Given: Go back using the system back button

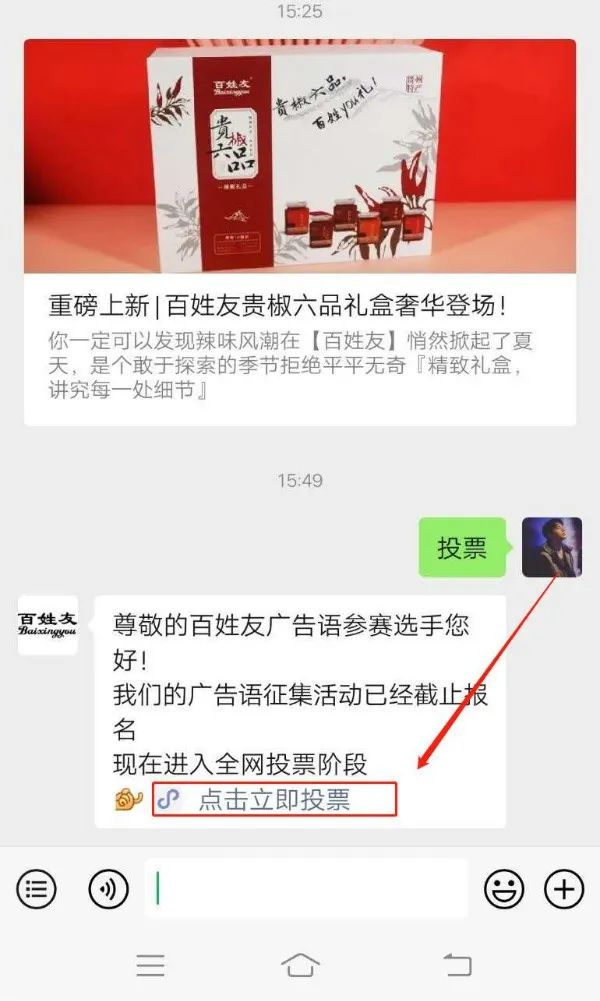Looking at the screenshot, I should [x=457, y=965].
